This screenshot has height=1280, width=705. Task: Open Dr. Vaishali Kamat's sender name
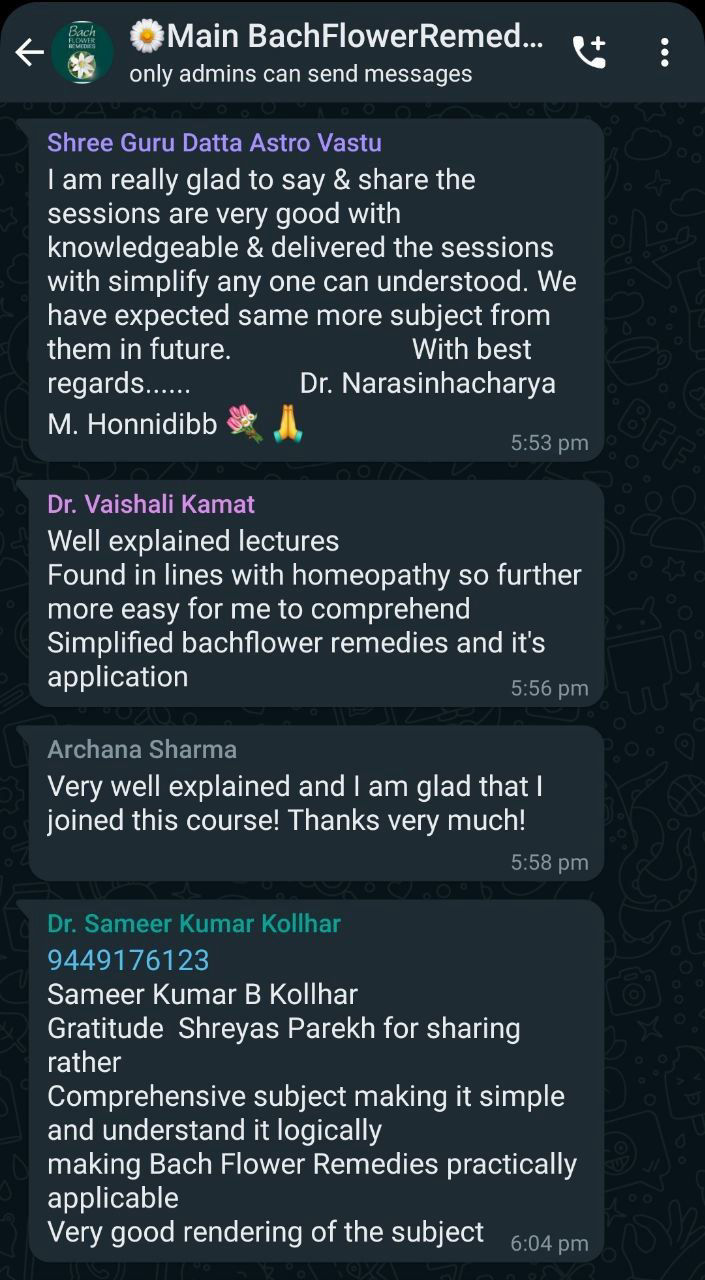point(151,504)
